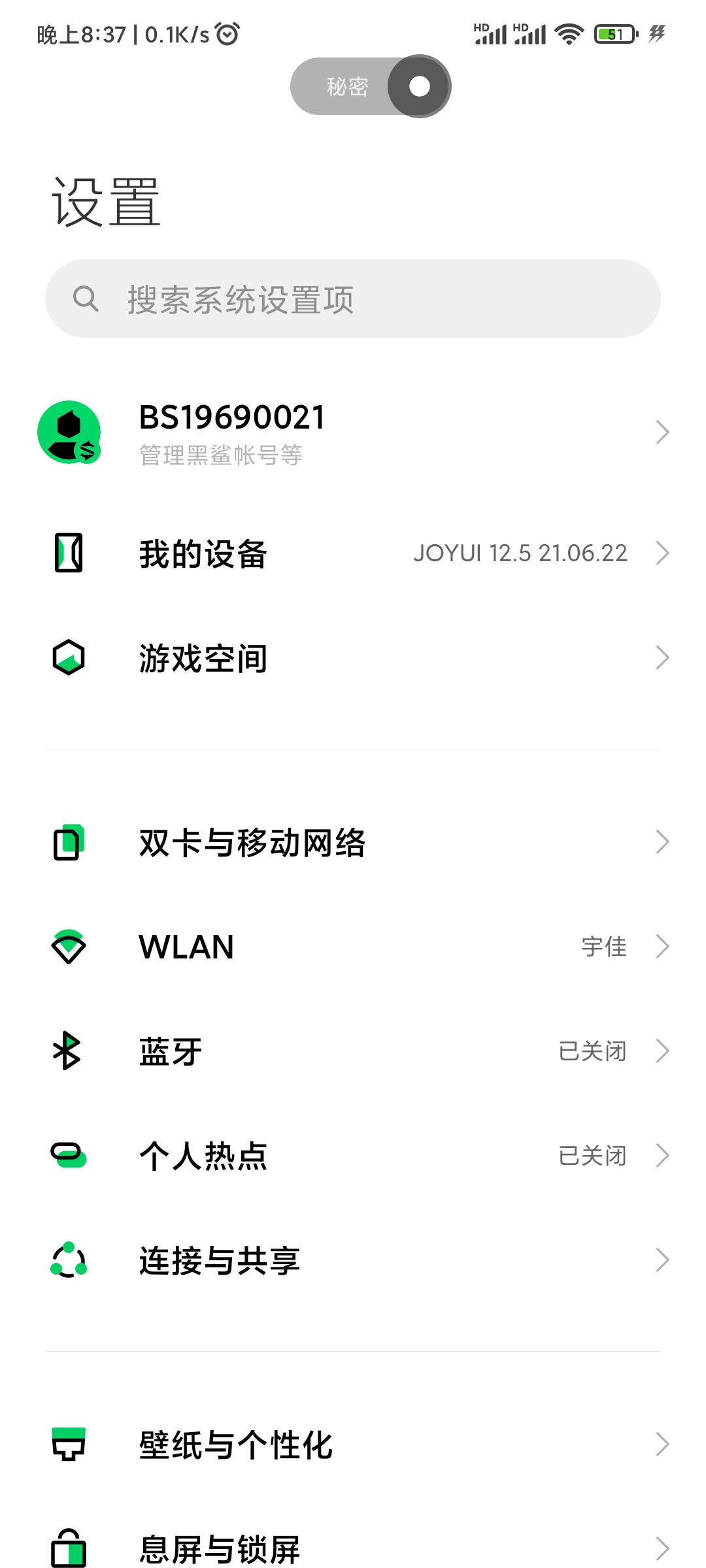Open 息屏与锁屏 settings
Image resolution: width=706 pixels, height=1568 pixels.
click(353, 1546)
